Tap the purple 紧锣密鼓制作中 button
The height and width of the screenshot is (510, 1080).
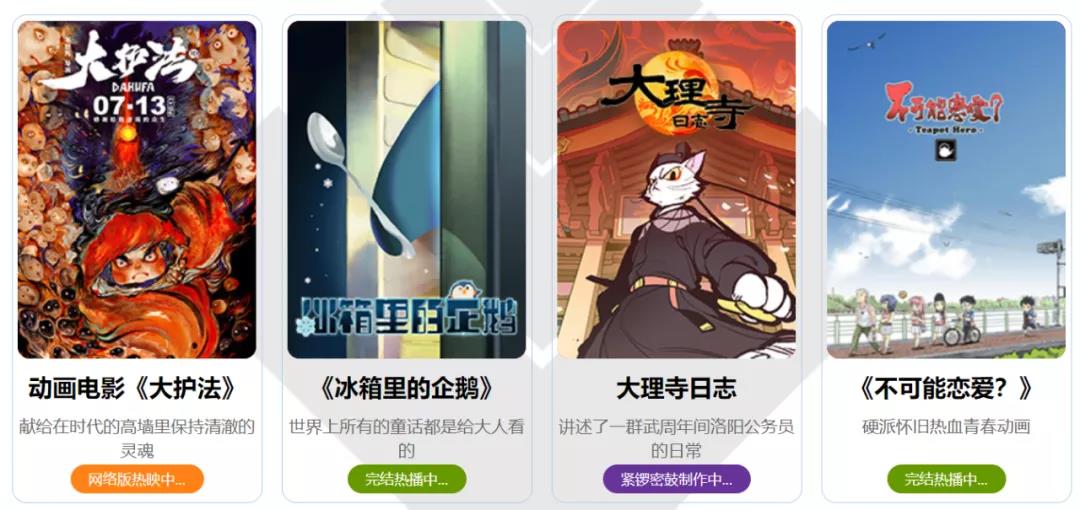tap(676, 479)
